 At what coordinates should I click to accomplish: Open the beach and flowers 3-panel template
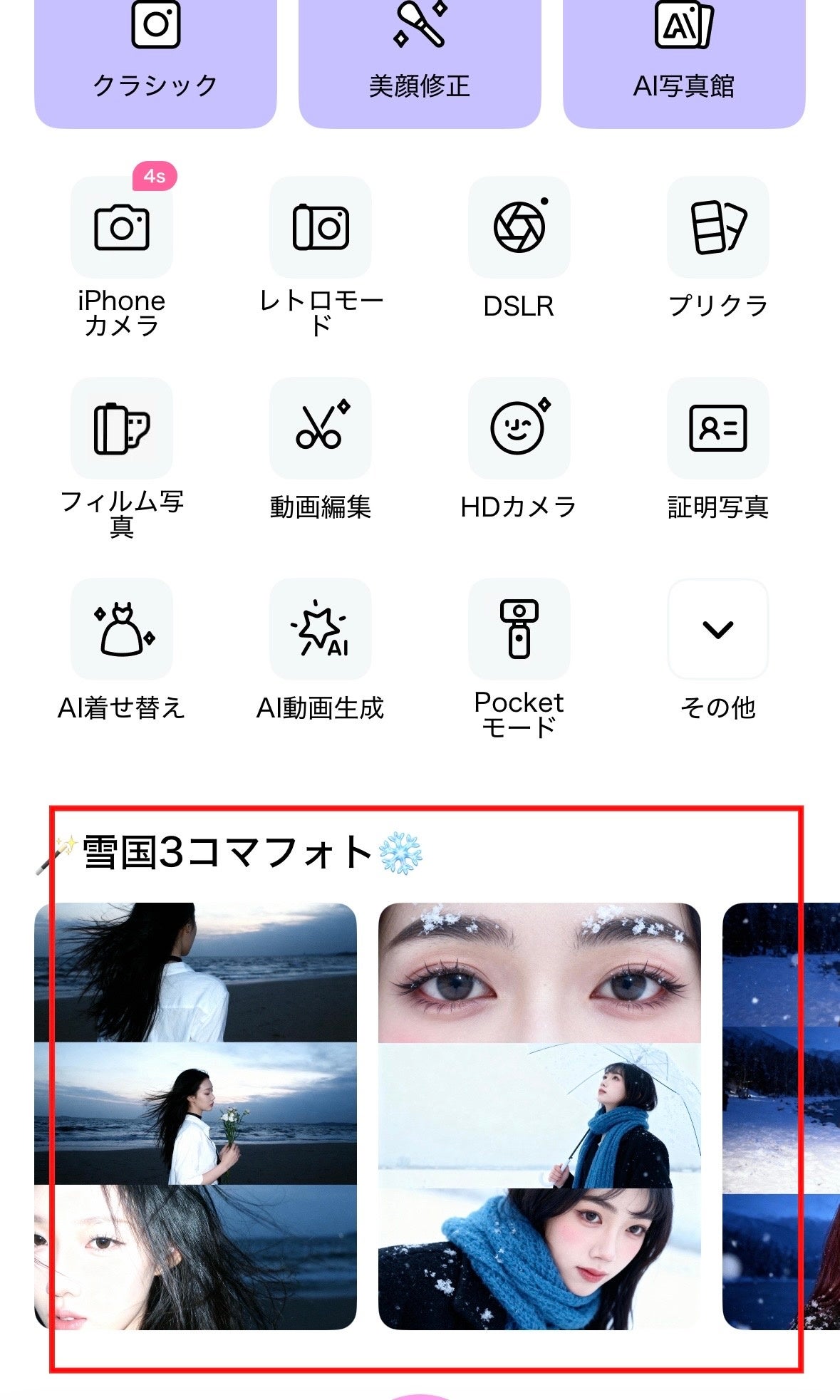point(195,1116)
